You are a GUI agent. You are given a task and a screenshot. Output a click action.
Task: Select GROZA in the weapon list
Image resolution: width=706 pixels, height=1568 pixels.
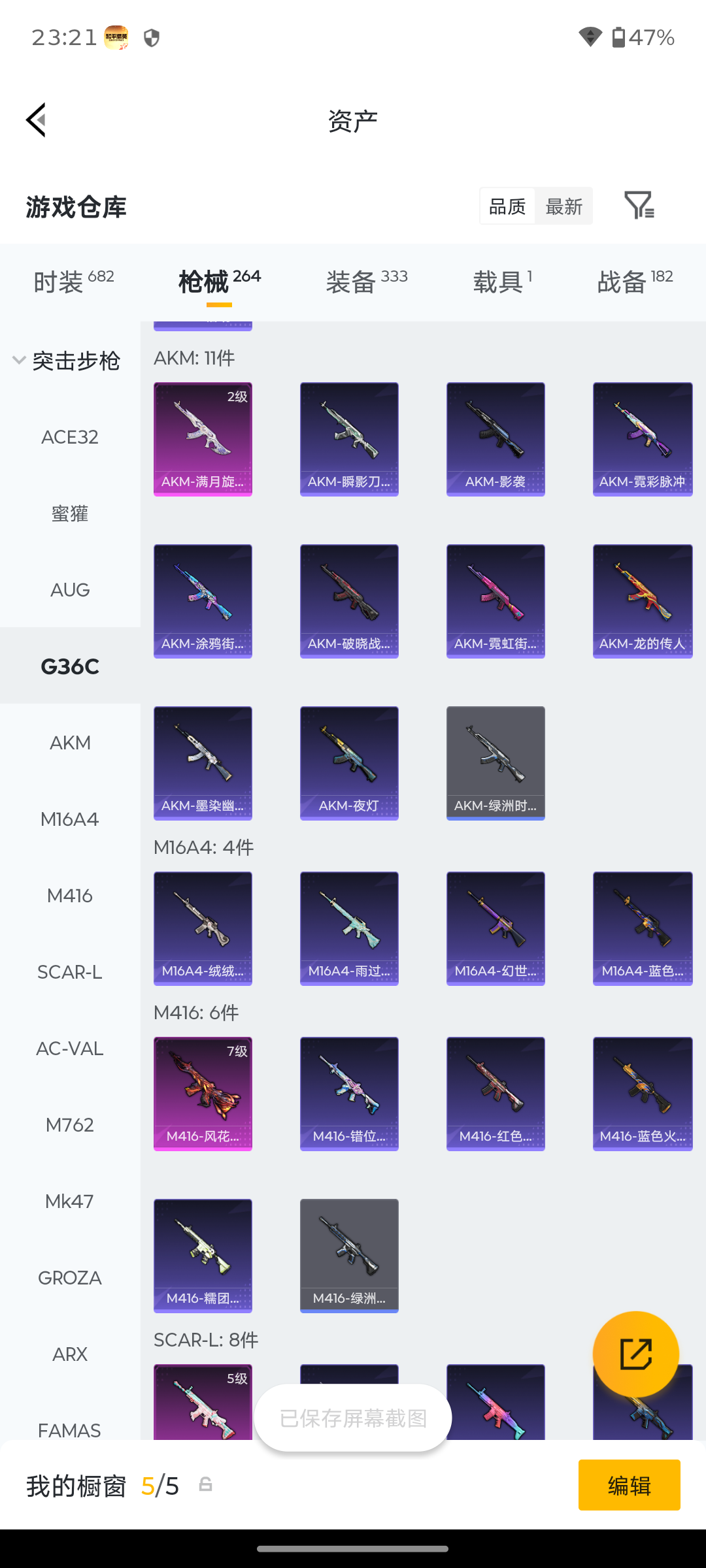[70, 1278]
